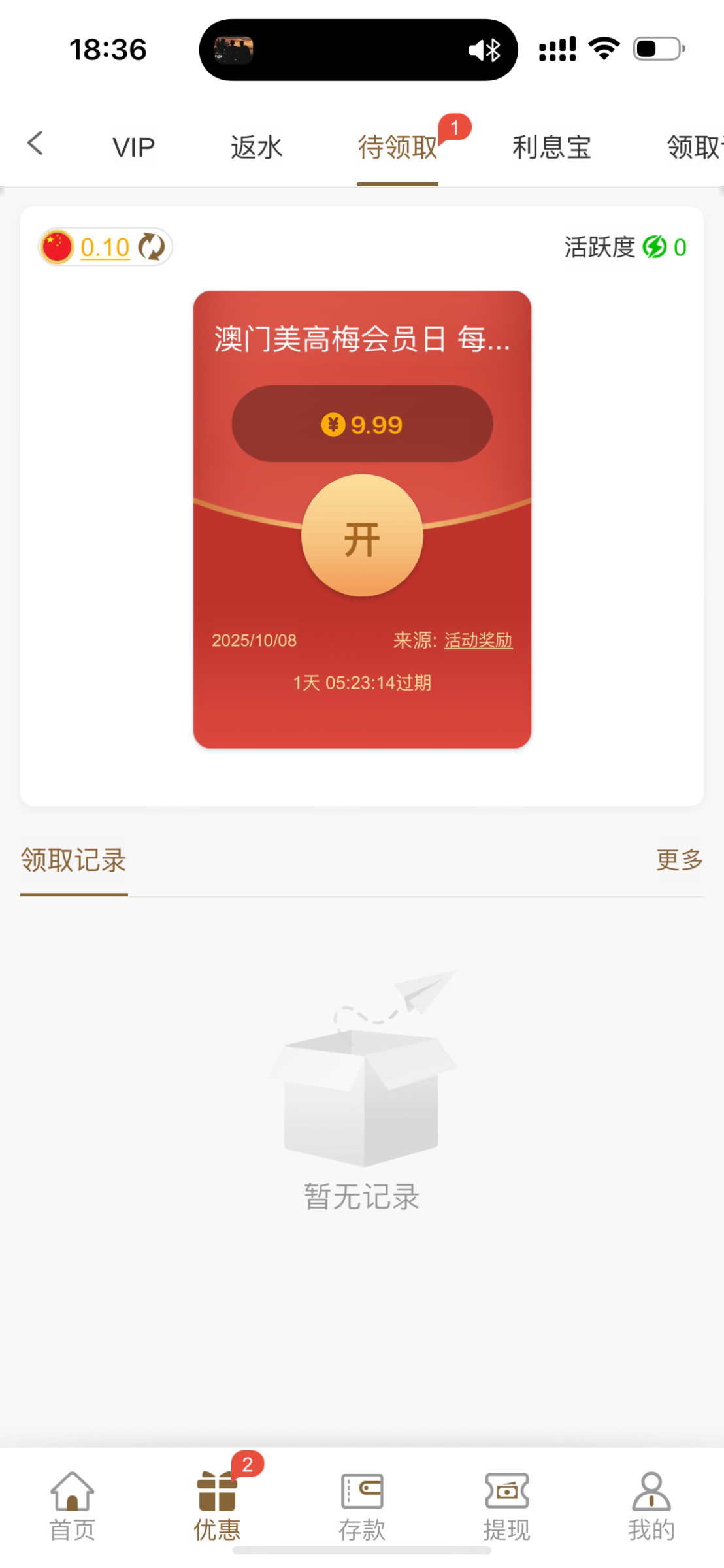Image resolution: width=724 pixels, height=1568 pixels.
Task: Tap the 开 button to open the red packet
Action: [x=362, y=536]
